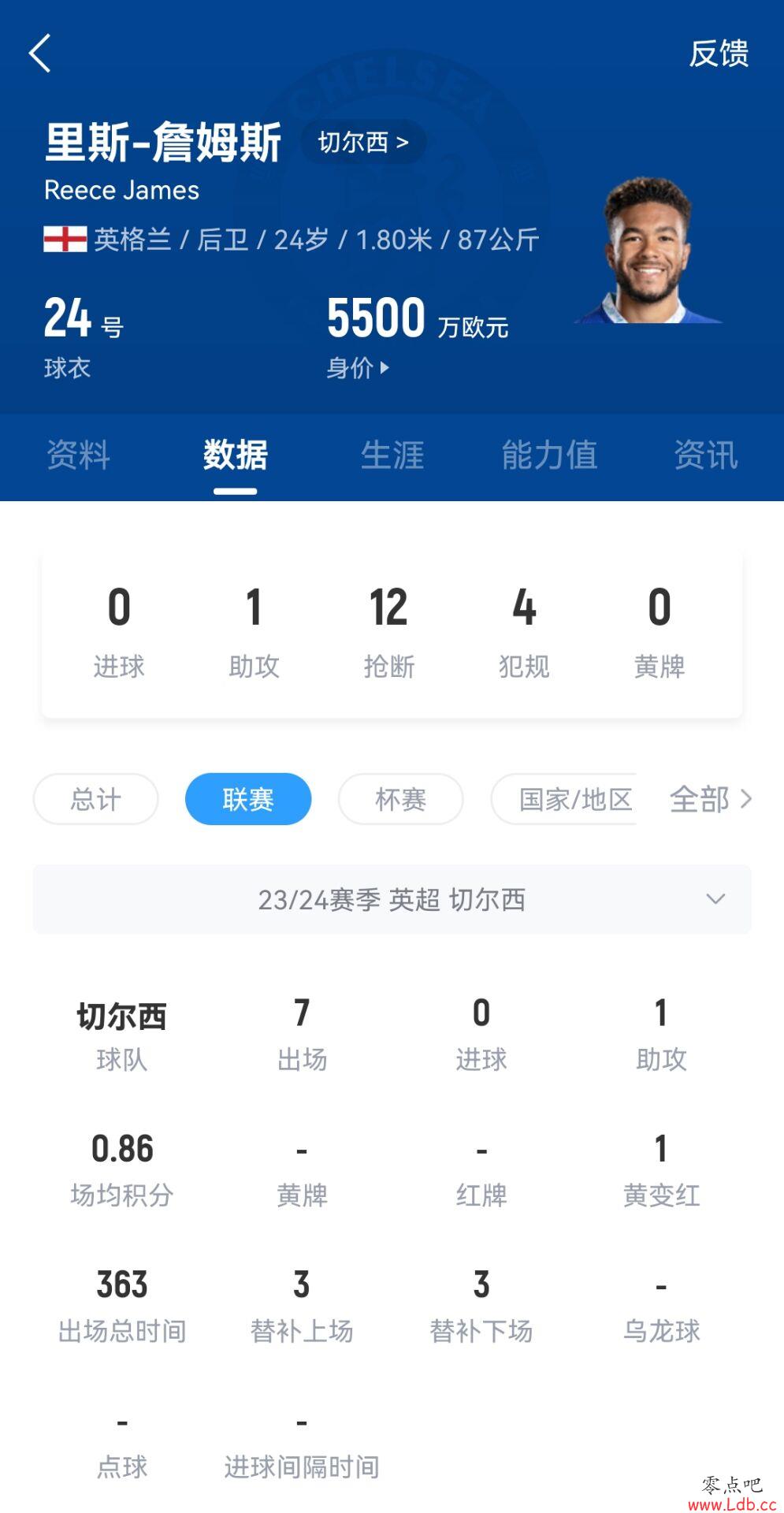Switch to the 资讯 tab

click(x=705, y=455)
